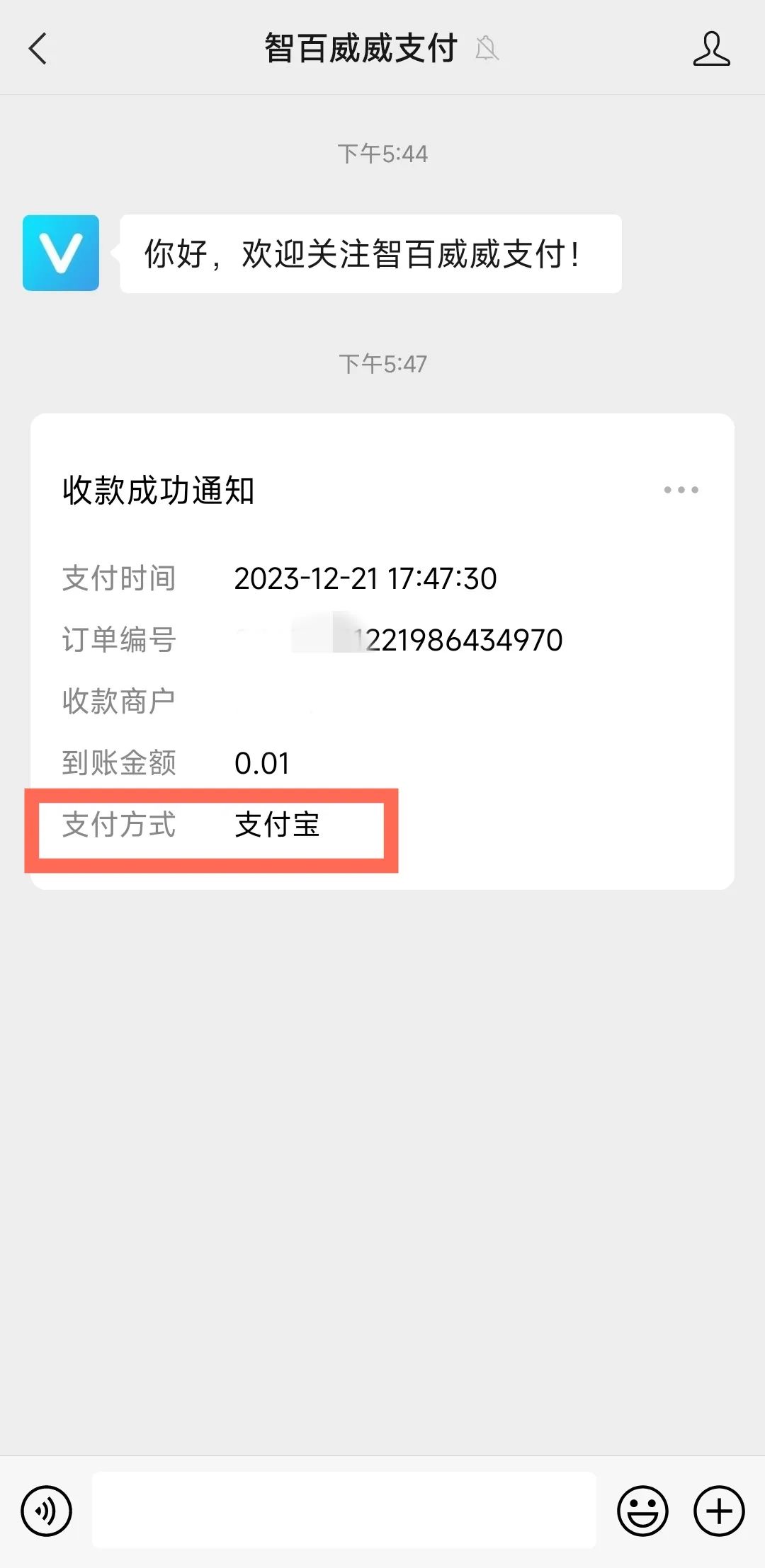Viewport: 765px width, 1568px height.
Task: Tap the 智百威威支付 avatar
Action: (61, 253)
